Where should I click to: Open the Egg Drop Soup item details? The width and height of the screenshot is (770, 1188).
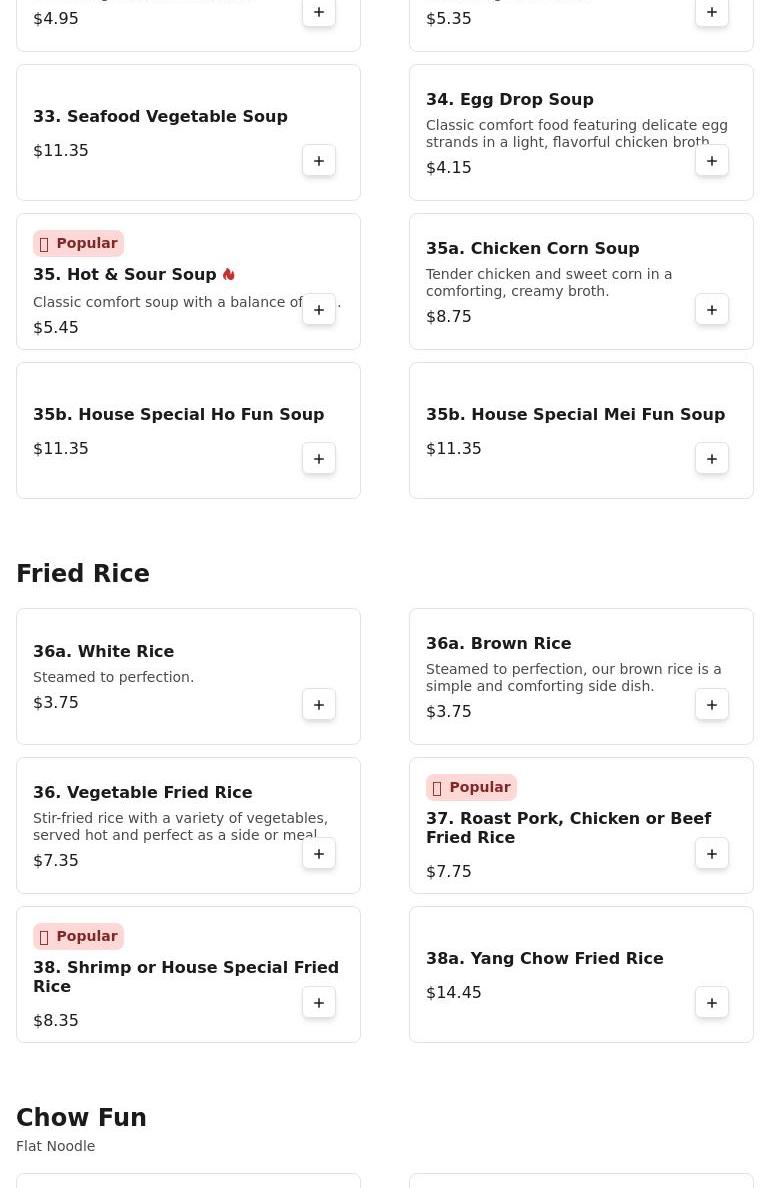click(x=509, y=100)
